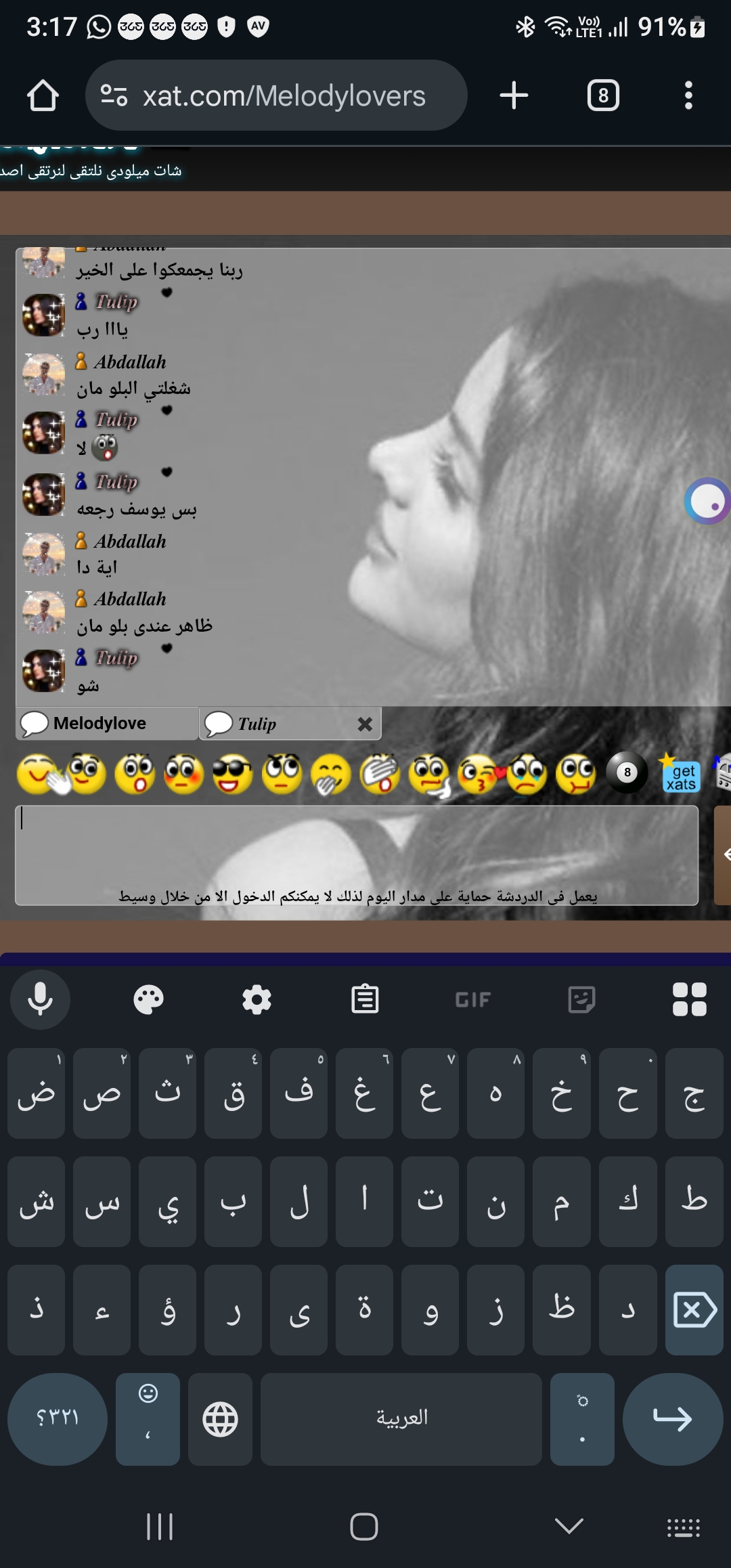Open keyboard settings gear
The width and height of the screenshot is (731, 1568).
tap(257, 999)
